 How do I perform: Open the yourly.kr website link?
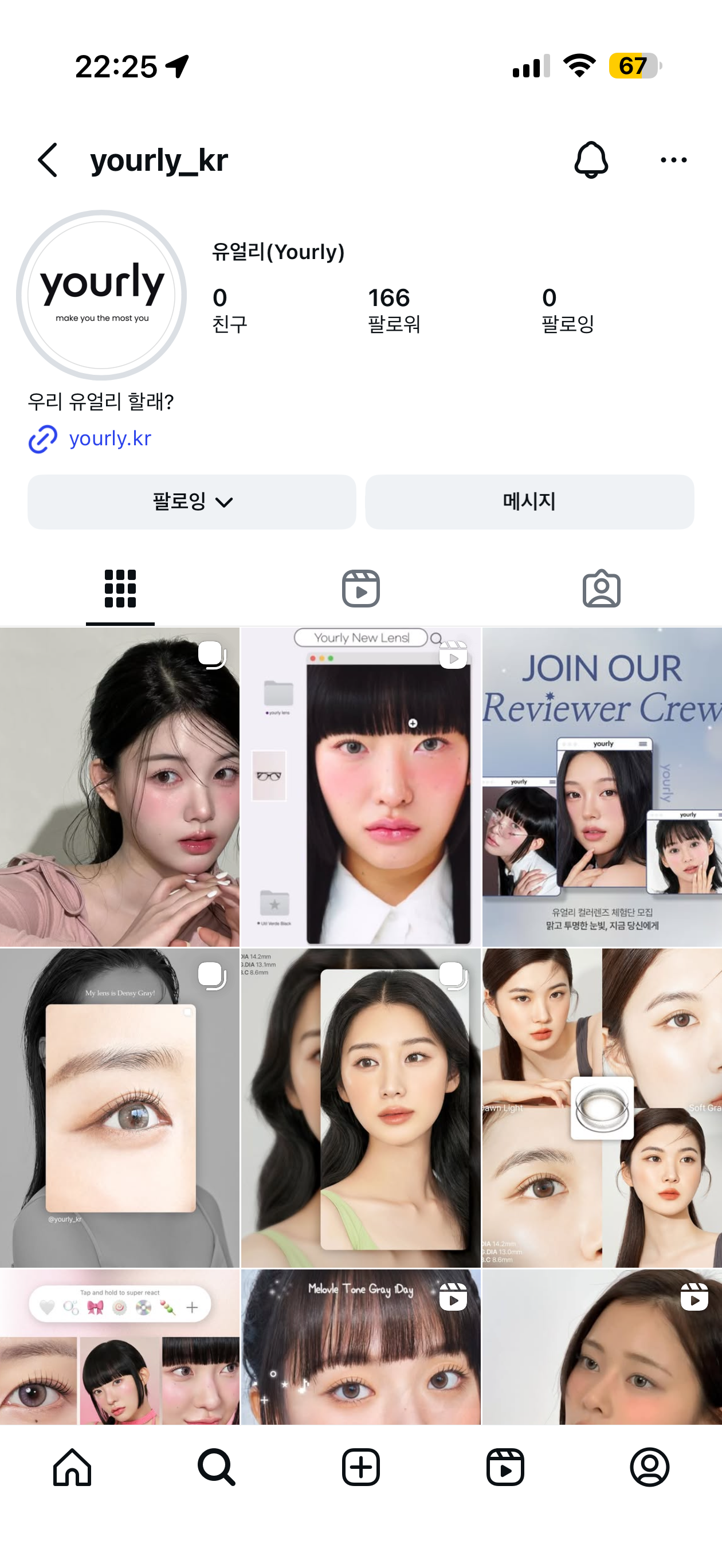click(x=109, y=438)
